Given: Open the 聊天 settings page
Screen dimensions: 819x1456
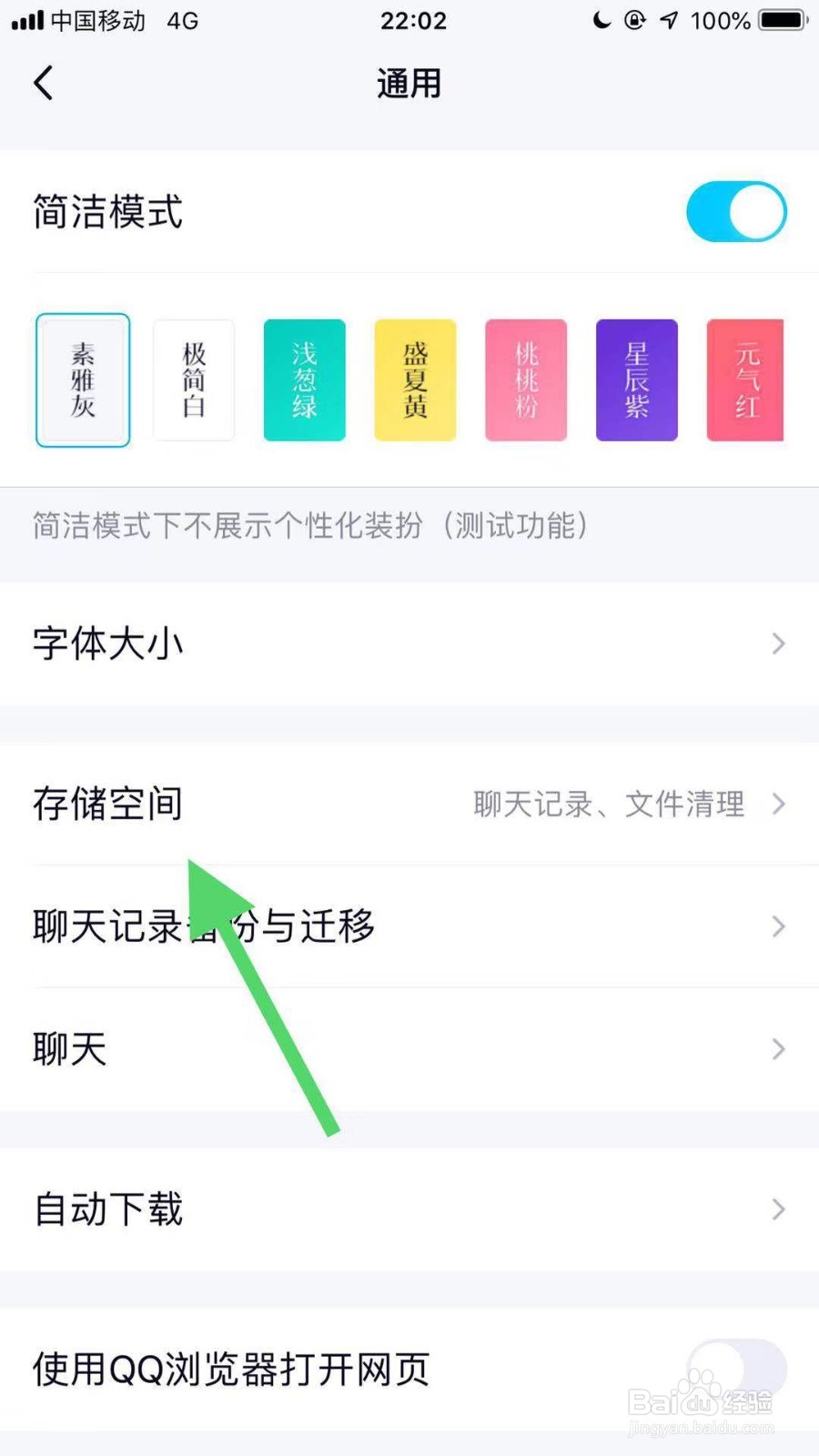Looking at the screenshot, I should [x=409, y=1048].
